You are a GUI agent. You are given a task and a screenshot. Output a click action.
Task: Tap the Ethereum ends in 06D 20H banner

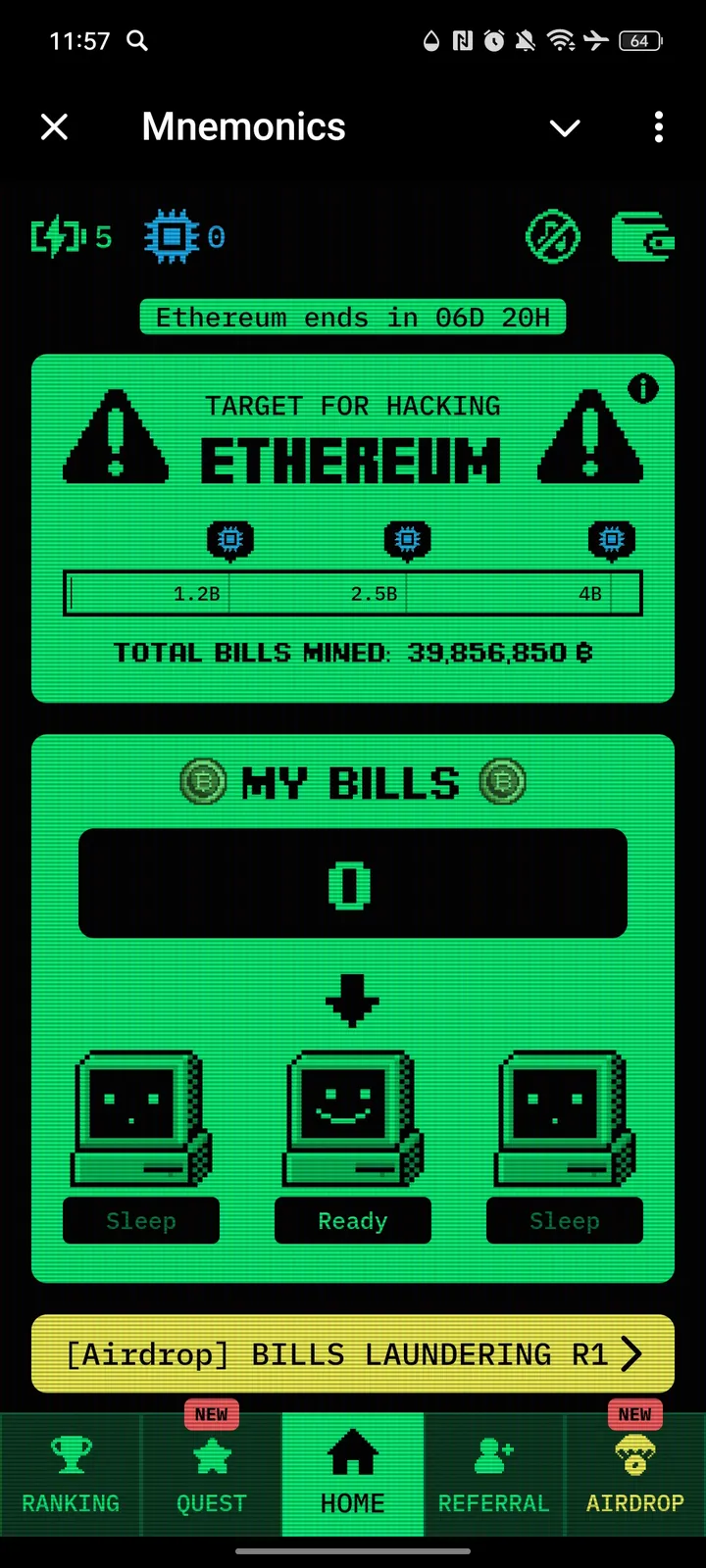point(353,317)
